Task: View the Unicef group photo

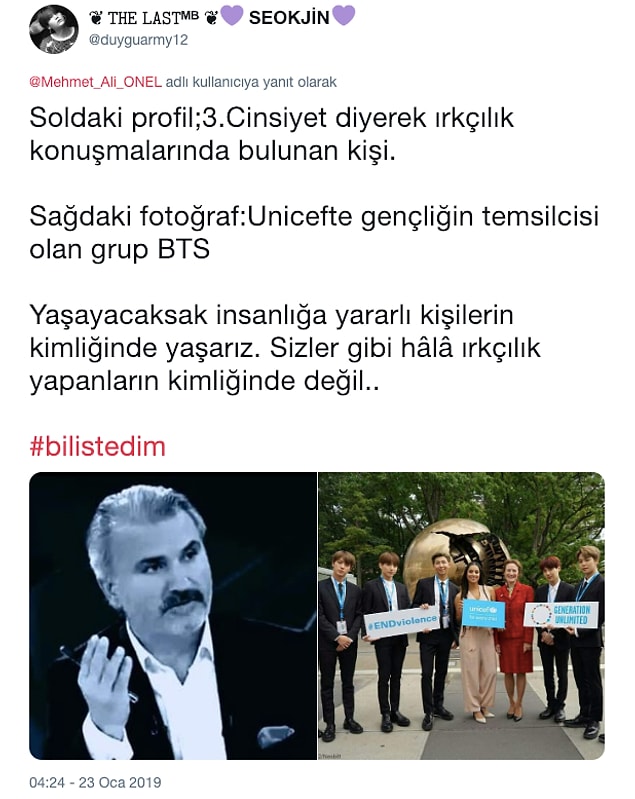Action: coord(461,616)
